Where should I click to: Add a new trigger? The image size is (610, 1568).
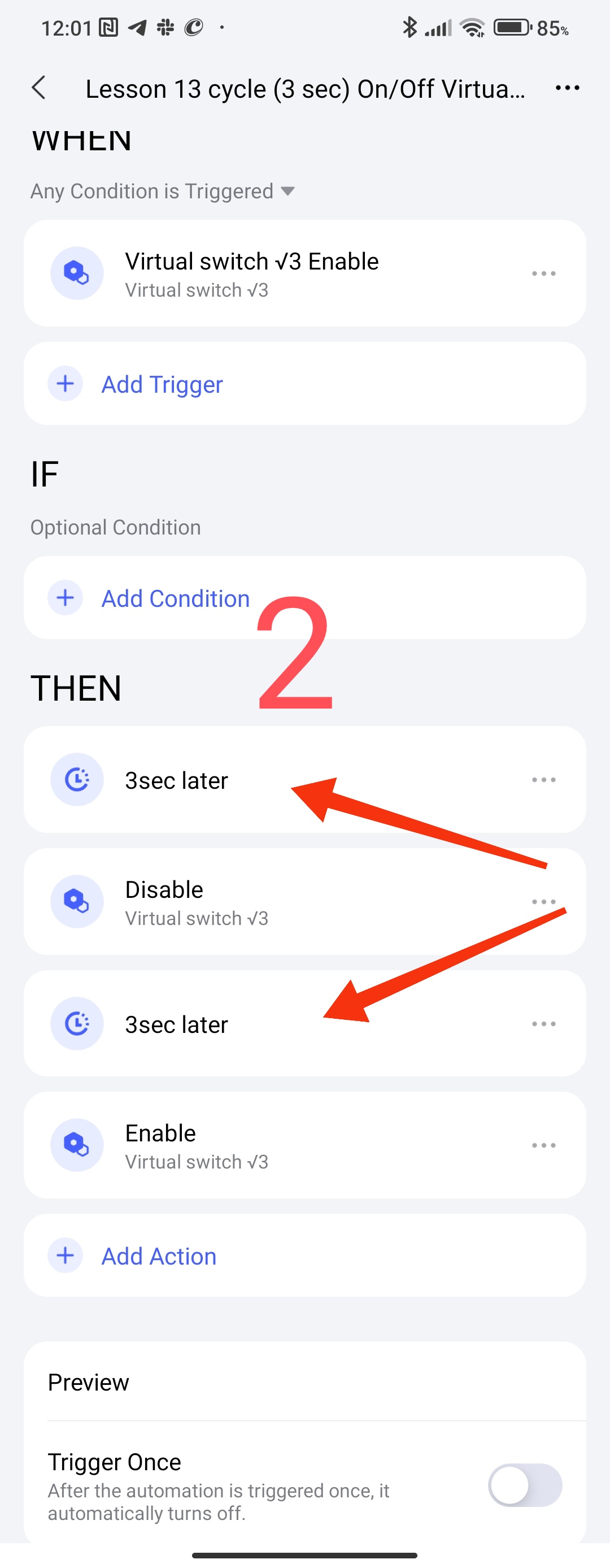point(162,384)
